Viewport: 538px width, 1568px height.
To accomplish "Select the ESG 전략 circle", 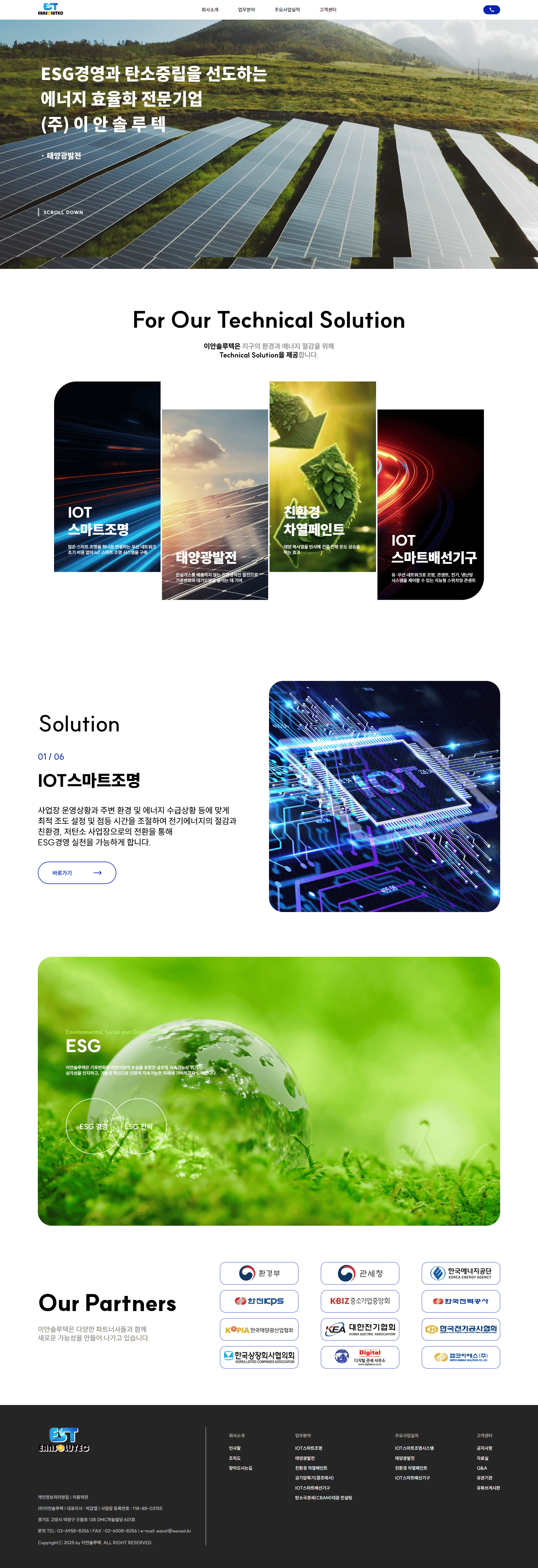I will (x=139, y=1127).
